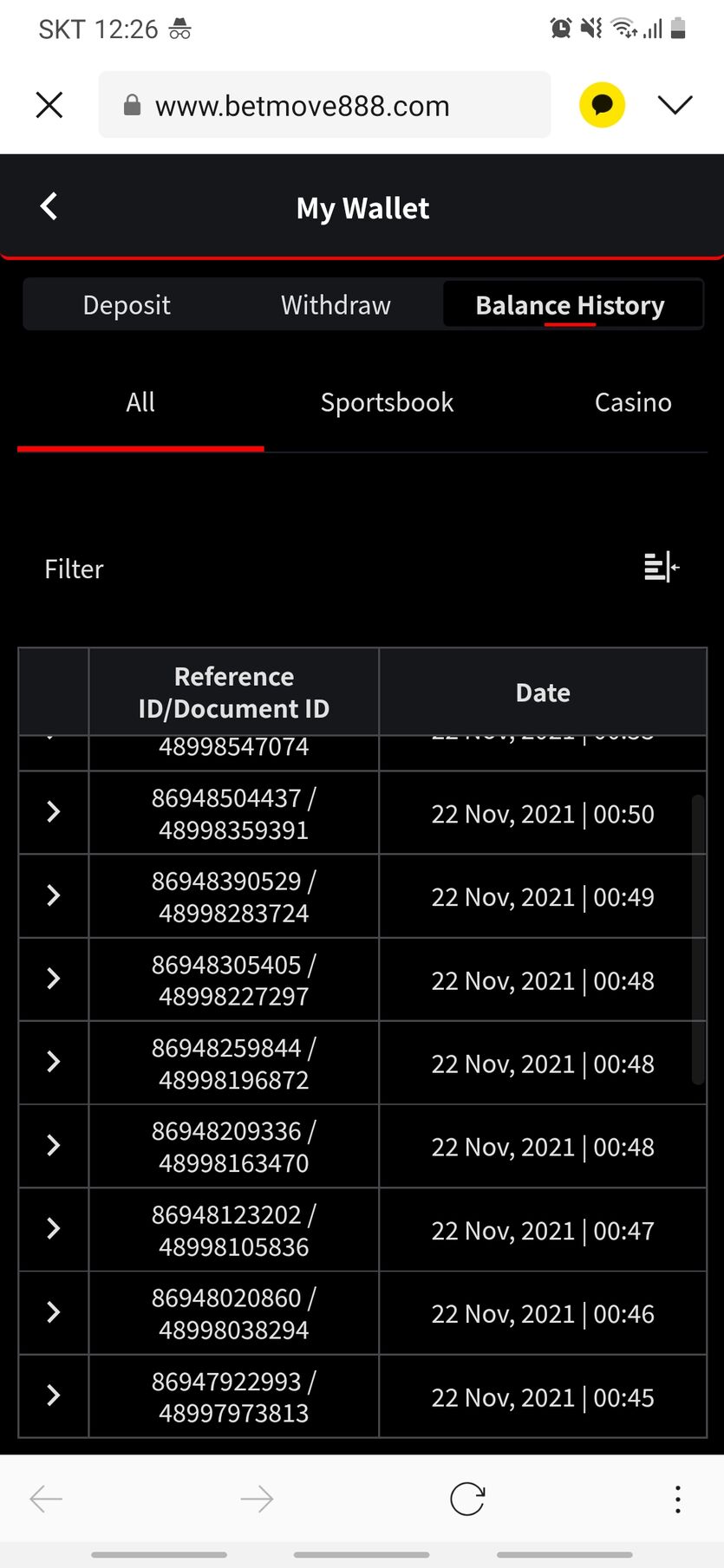Tap the betmove888.com address bar
Image resolution: width=724 pixels, height=1568 pixels.
click(x=324, y=105)
